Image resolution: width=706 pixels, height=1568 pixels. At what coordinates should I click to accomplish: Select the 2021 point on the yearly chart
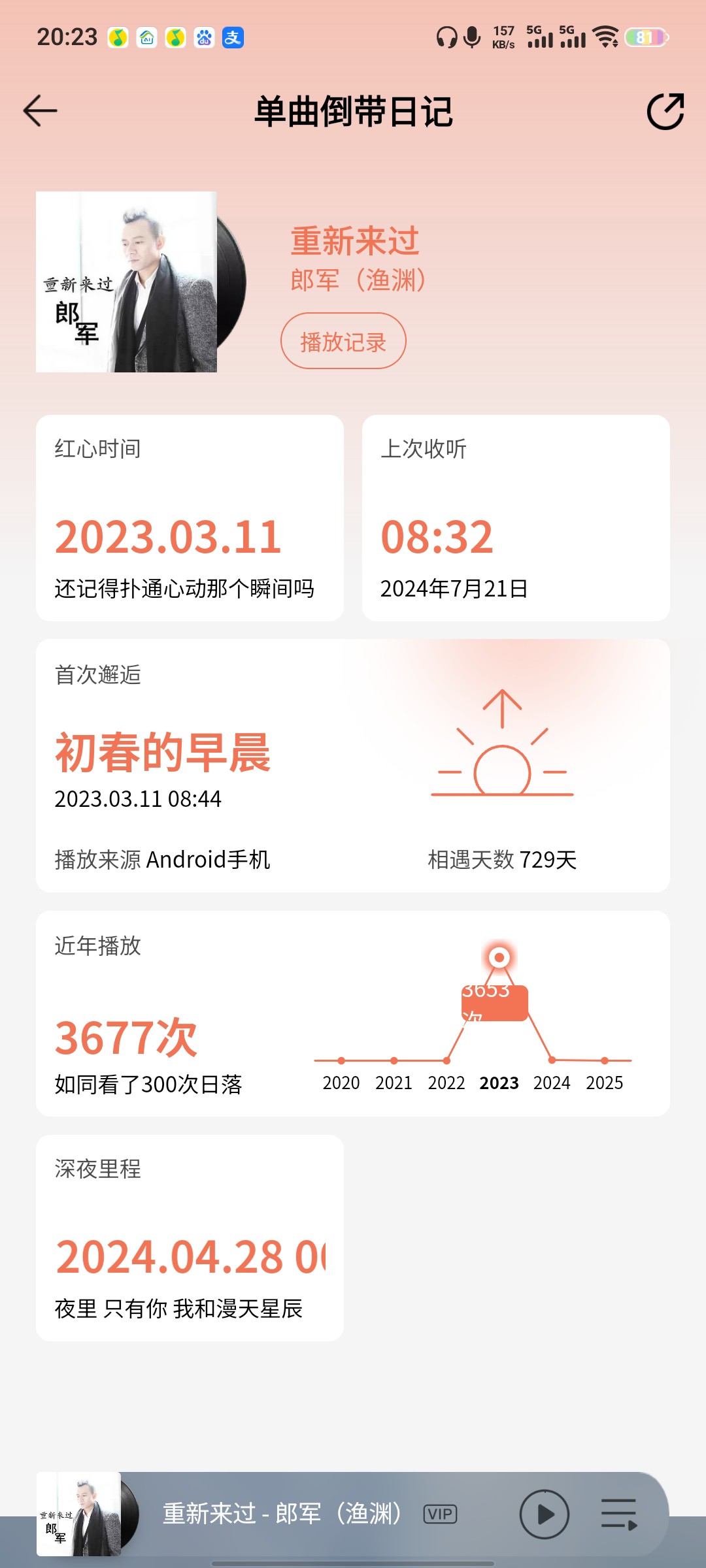(x=394, y=1060)
